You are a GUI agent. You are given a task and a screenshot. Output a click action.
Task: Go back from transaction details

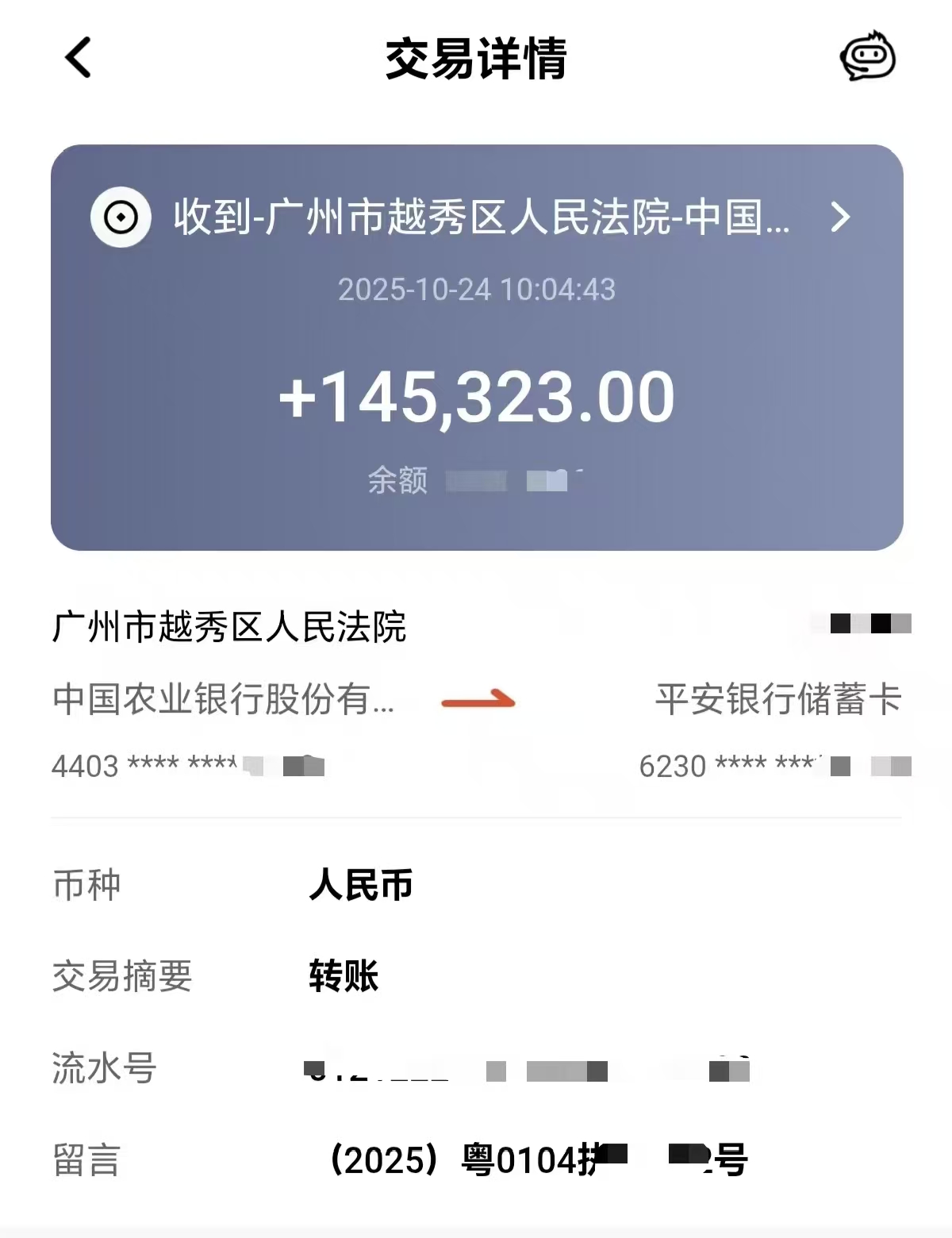[x=78, y=58]
